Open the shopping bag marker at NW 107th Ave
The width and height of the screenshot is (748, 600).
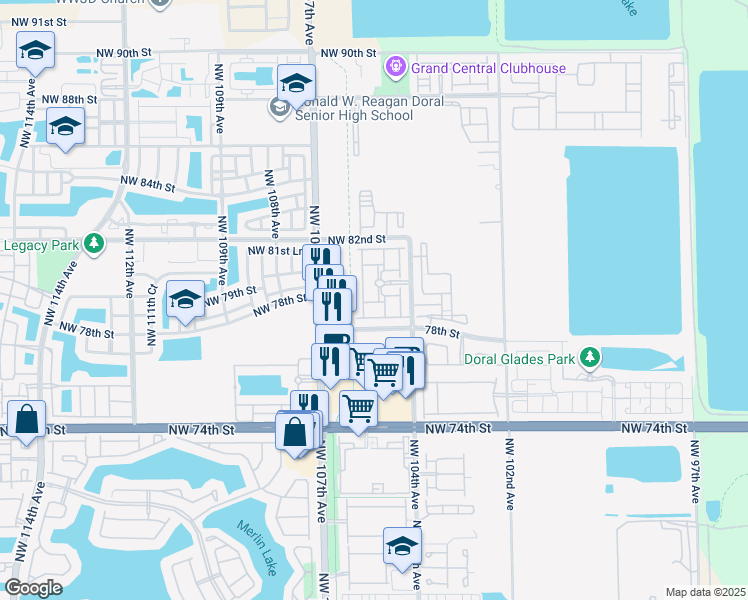pyautogui.click(x=295, y=433)
